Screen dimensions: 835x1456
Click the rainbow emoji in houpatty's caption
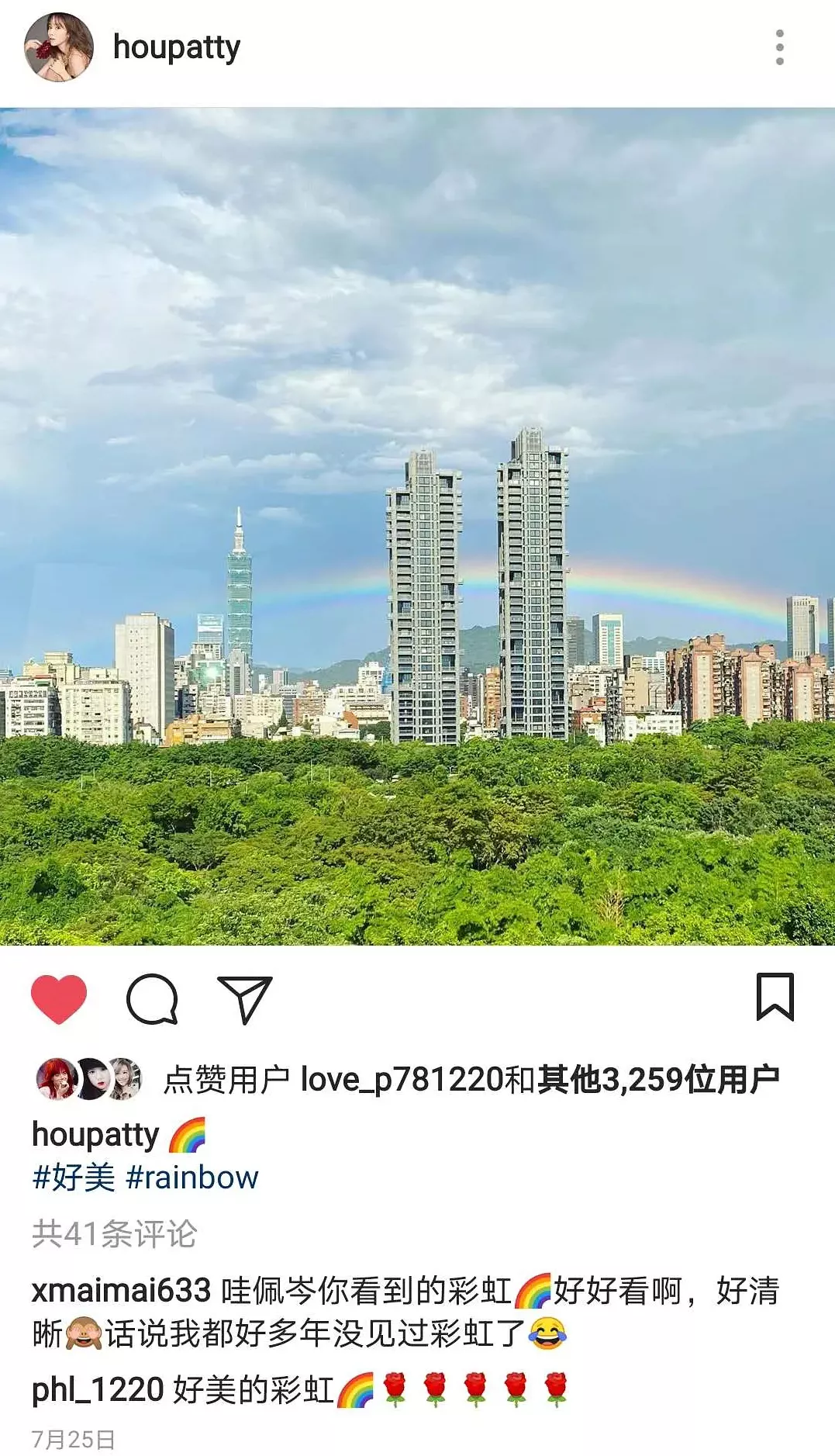tap(191, 1136)
